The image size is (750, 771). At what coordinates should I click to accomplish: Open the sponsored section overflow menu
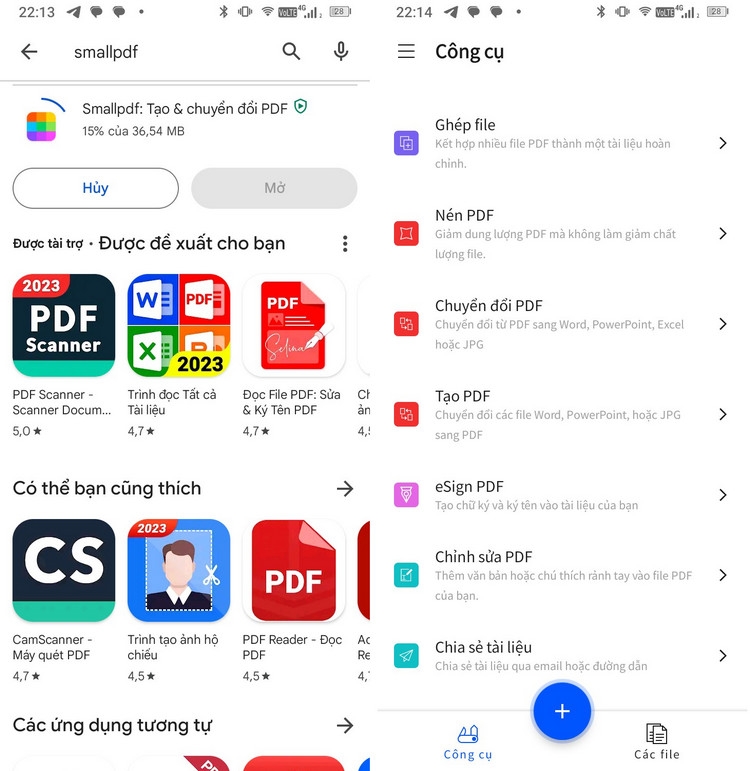pos(345,243)
